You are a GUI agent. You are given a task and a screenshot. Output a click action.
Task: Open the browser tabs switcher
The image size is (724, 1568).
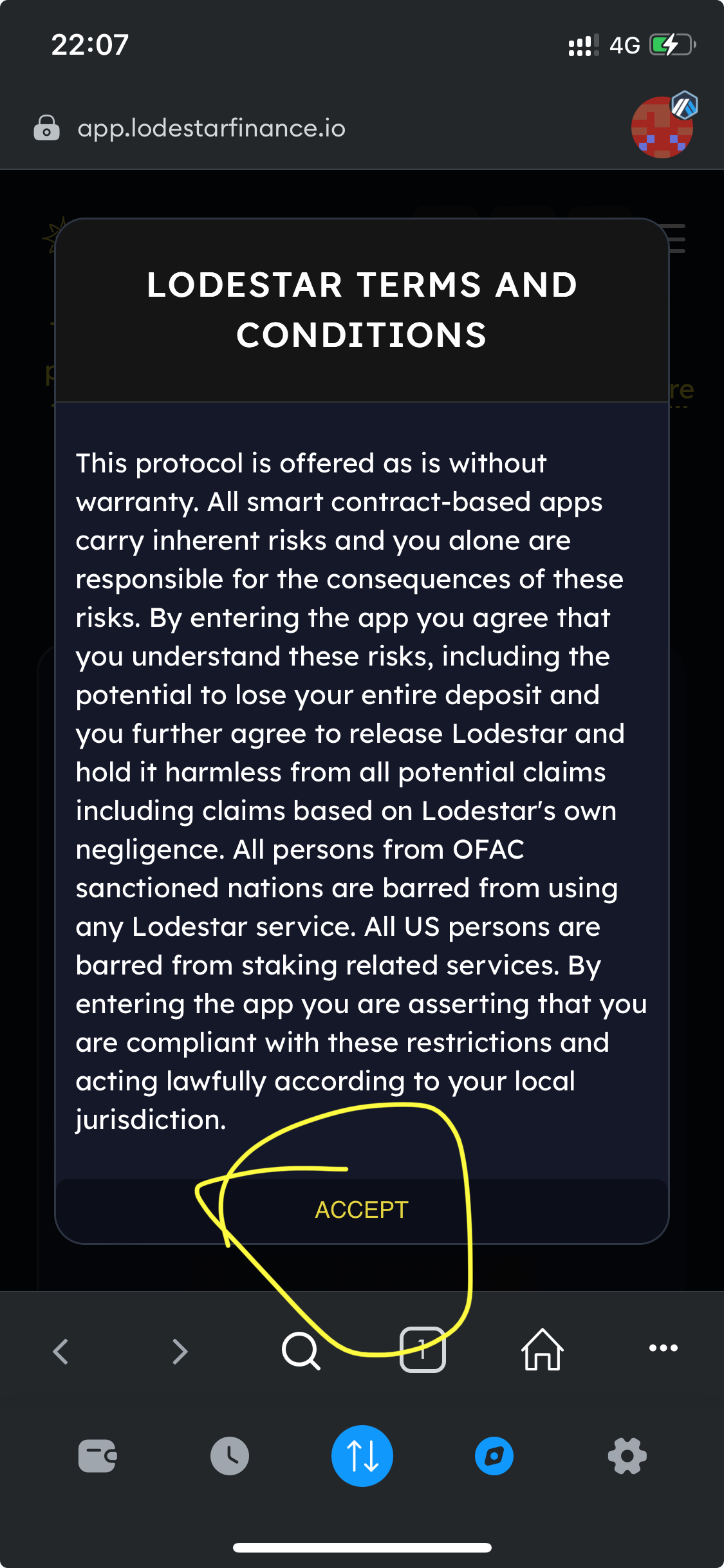pyautogui.click(x=422, y=1350)
